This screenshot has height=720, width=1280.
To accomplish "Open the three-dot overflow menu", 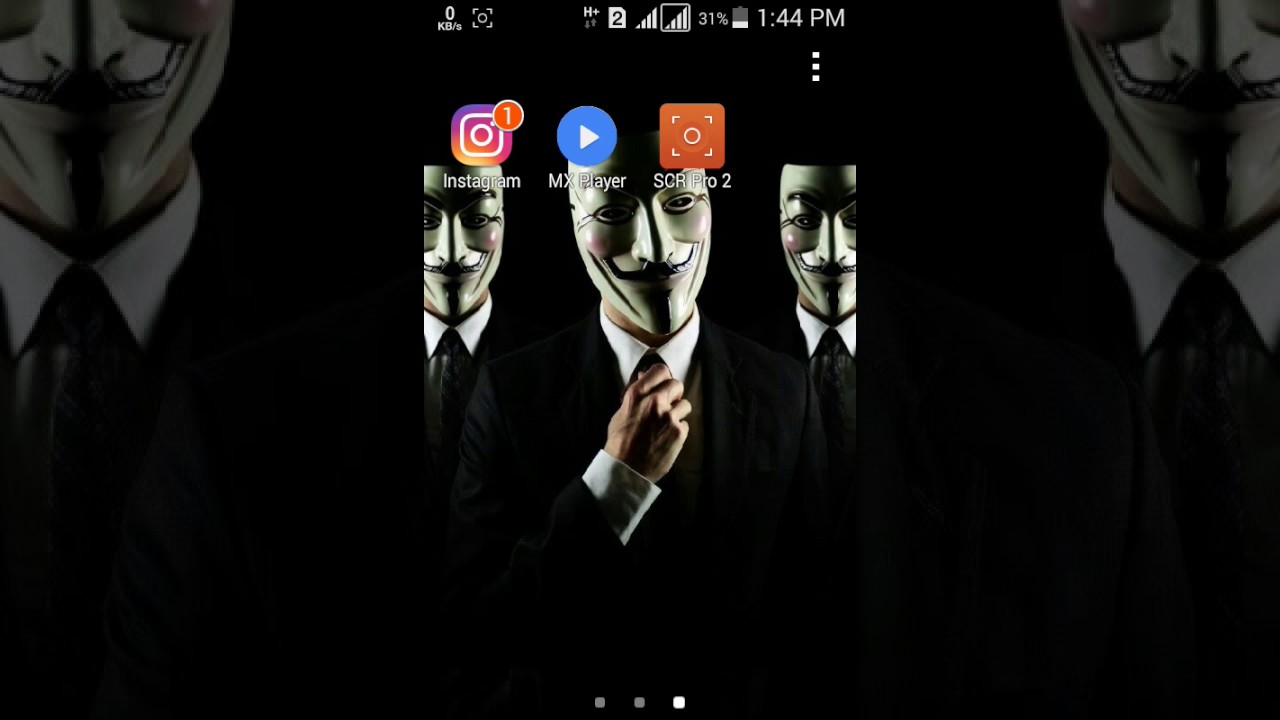I will (816, 67).
